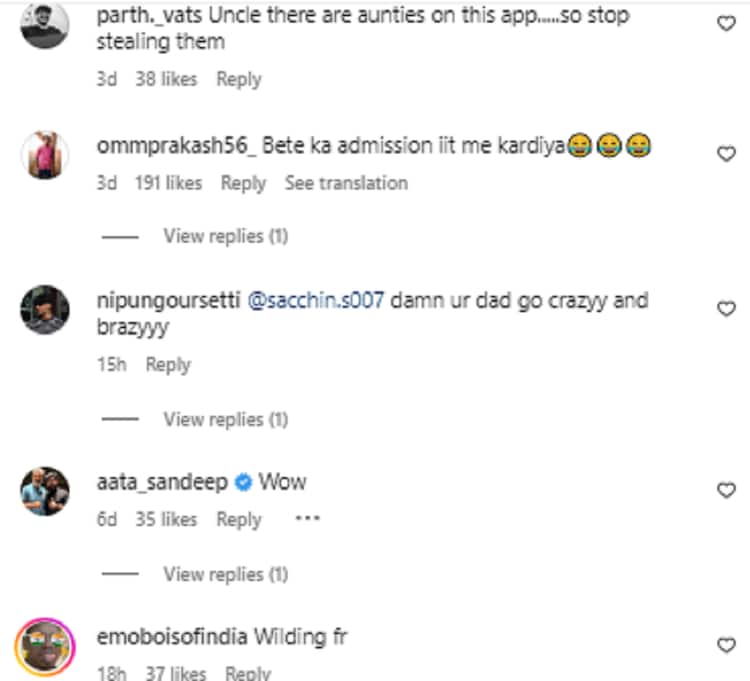View replies under ommprakash56_'s comment

pos(225,236)
